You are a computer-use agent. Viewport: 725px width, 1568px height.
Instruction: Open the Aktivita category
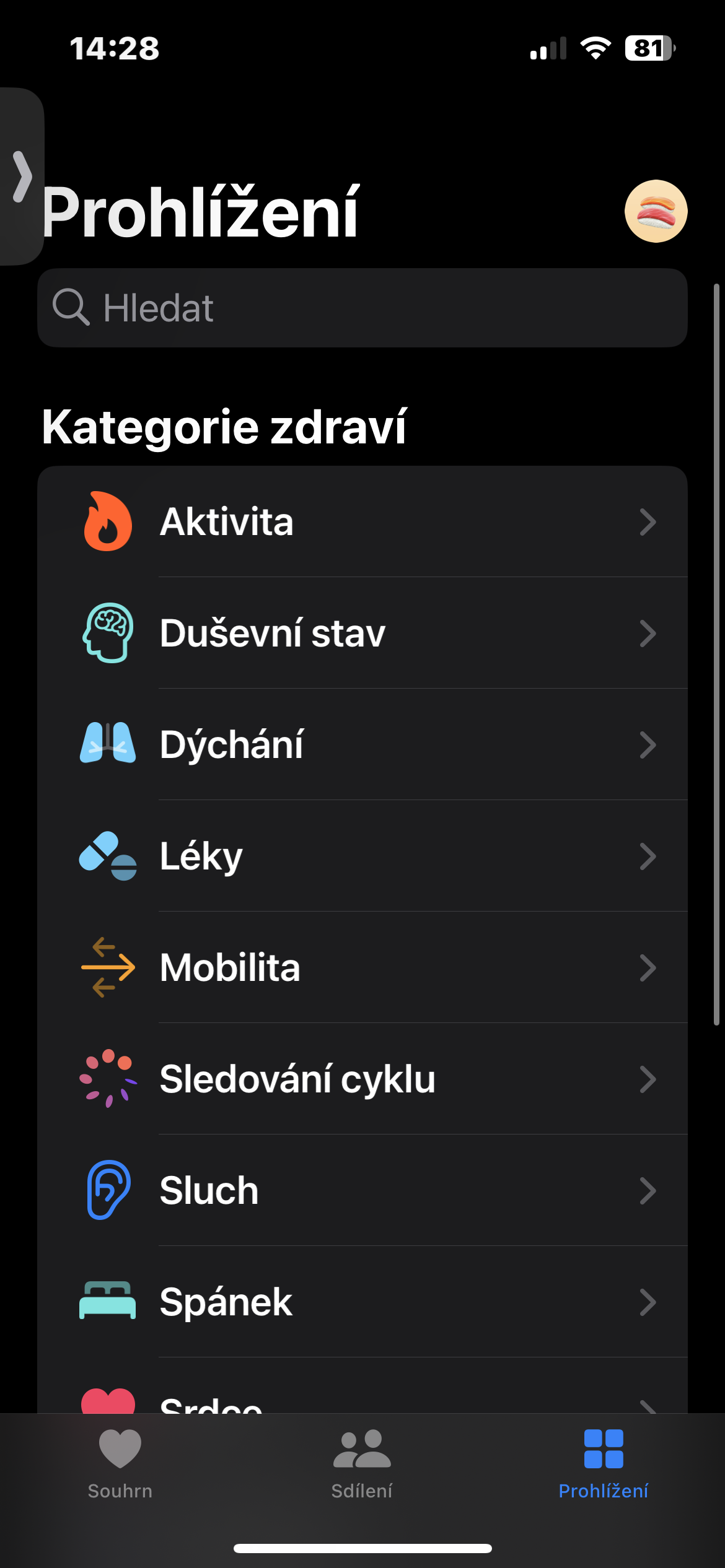point(362,521)
